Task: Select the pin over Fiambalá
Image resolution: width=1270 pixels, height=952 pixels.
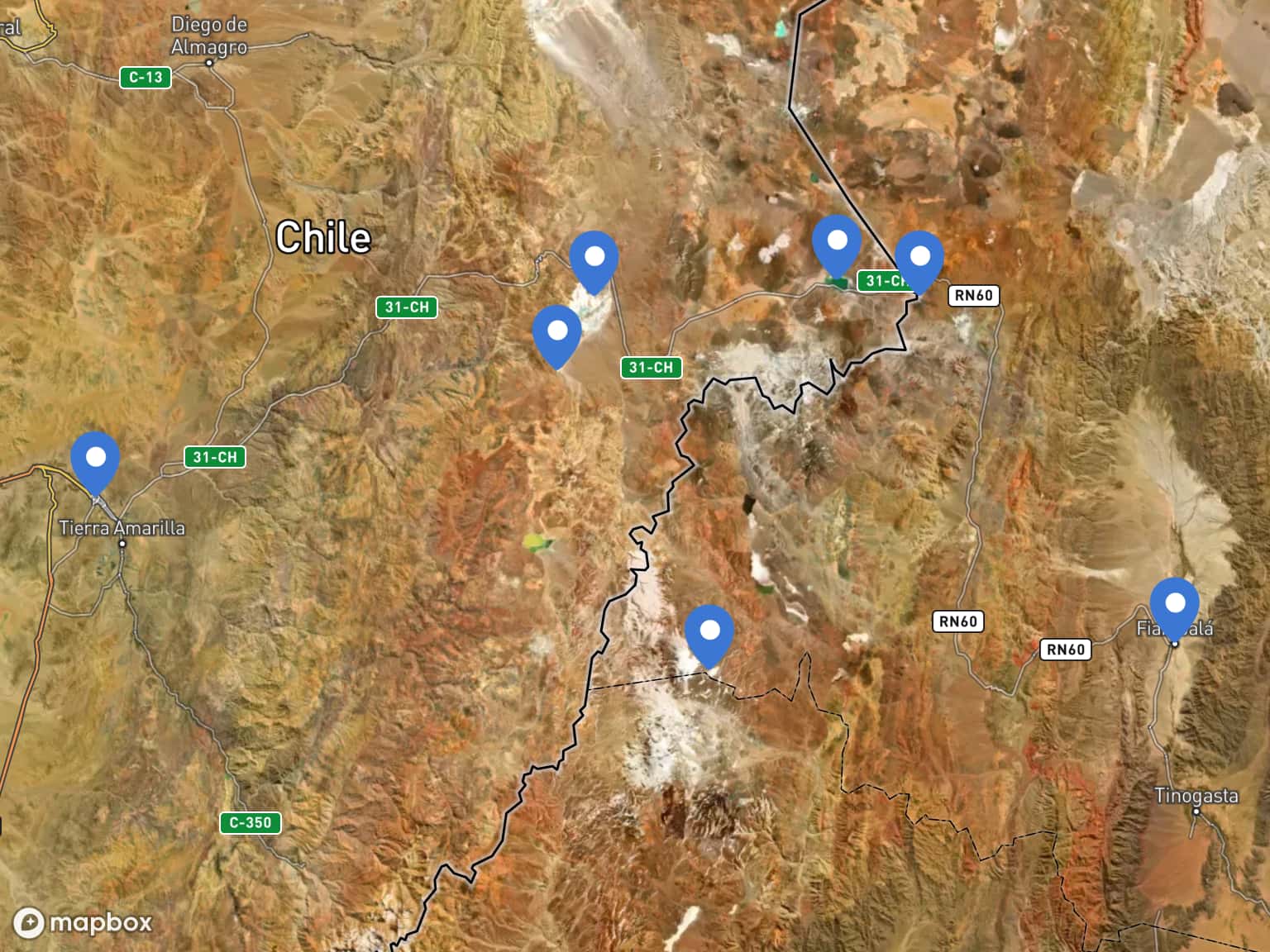Action: (x=1174, y=606)
